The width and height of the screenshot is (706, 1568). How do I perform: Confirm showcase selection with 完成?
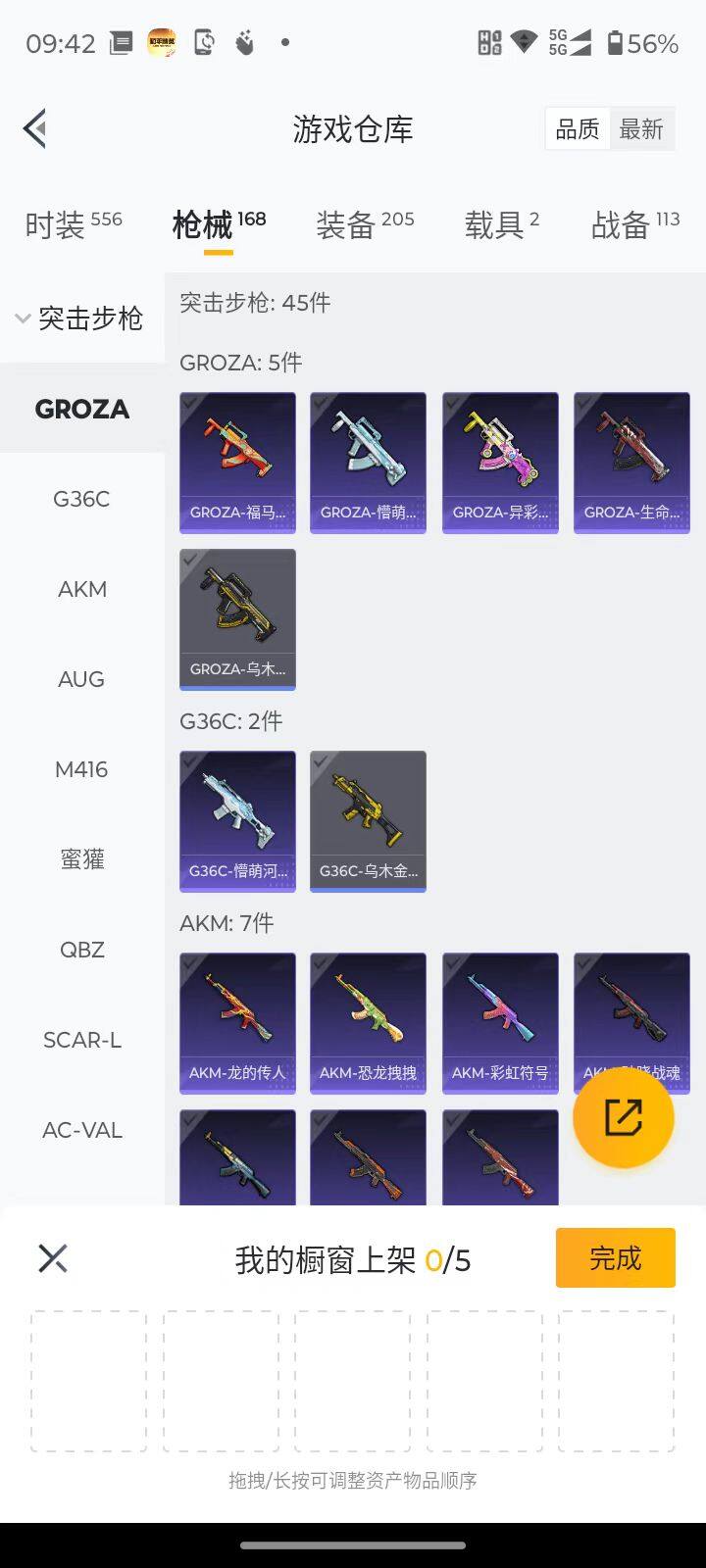615,1257
